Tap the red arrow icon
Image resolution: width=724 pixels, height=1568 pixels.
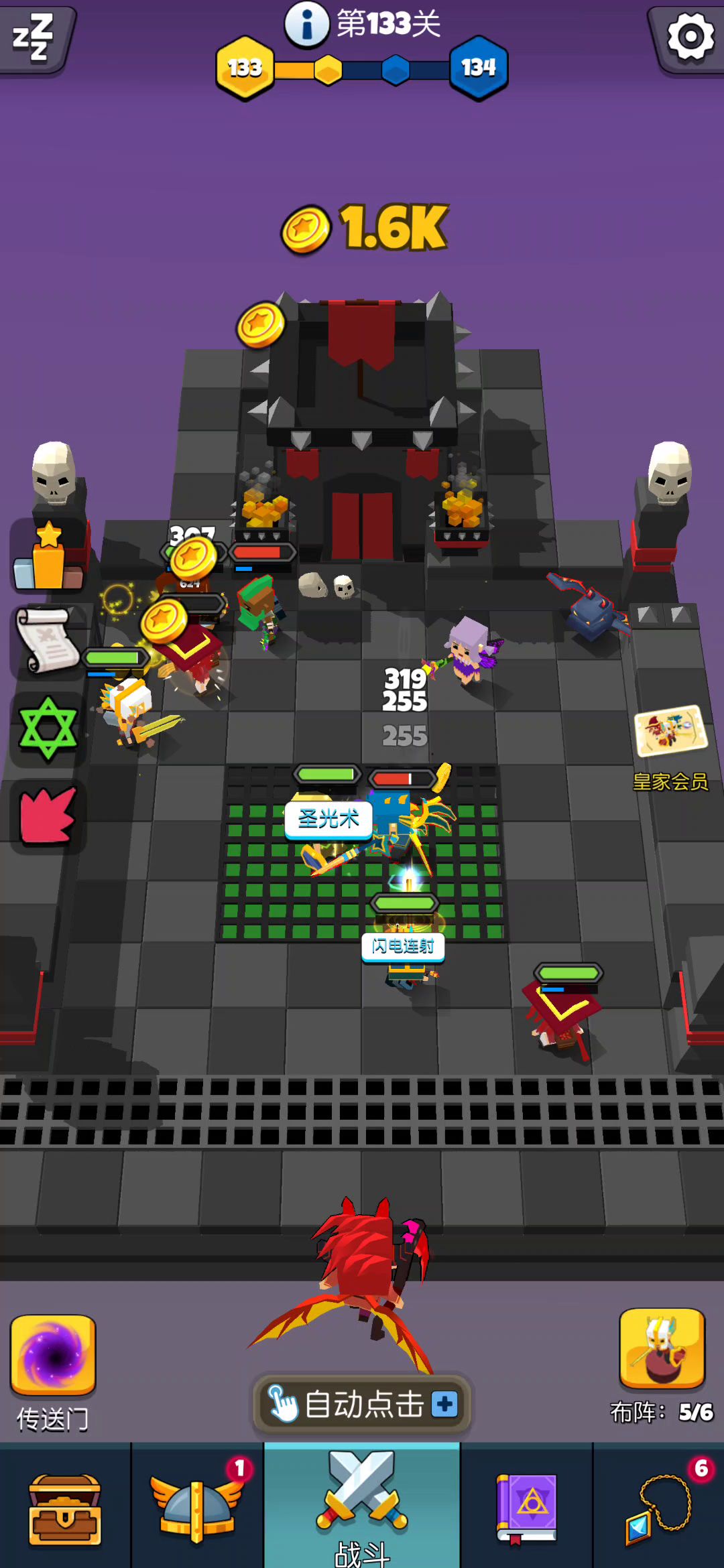click(x=48, y=815)
